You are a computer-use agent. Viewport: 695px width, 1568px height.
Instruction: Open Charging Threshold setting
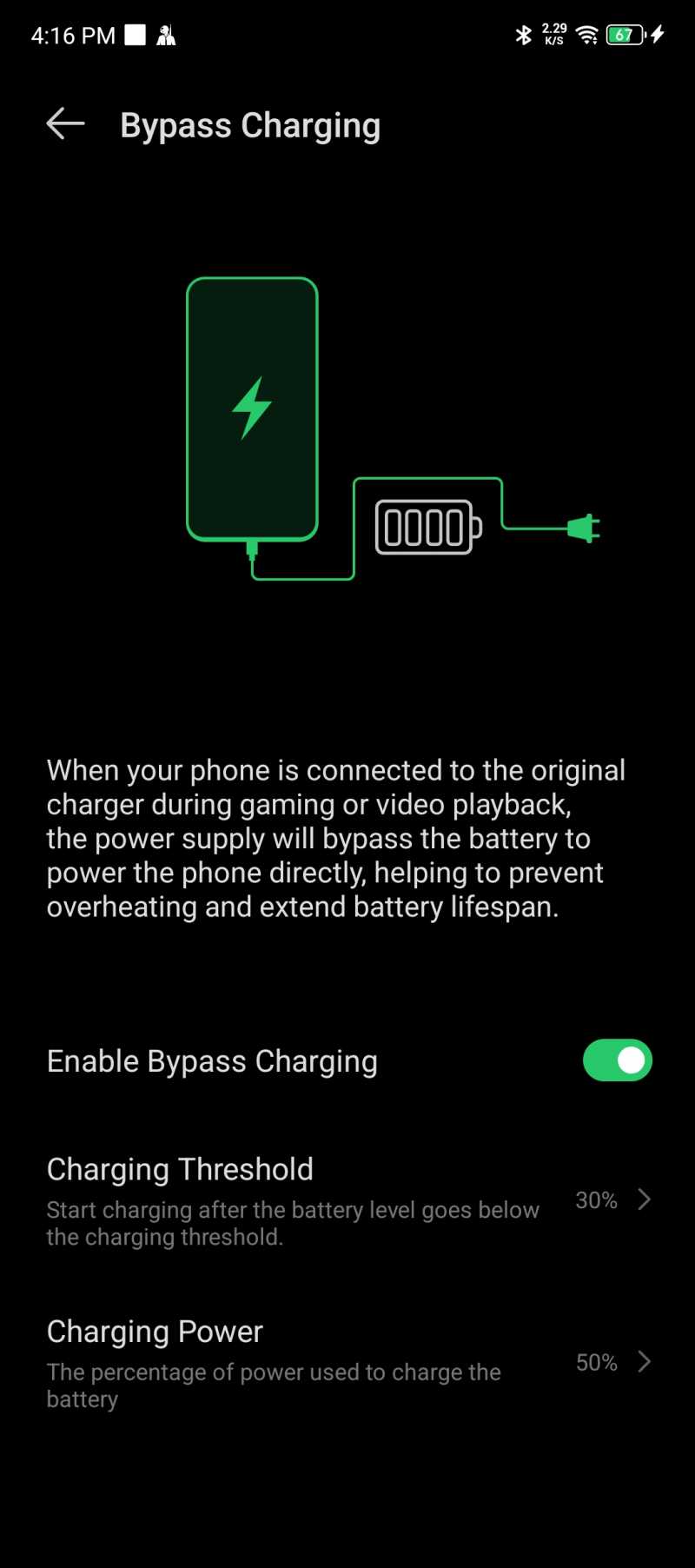click(347, 1201)
